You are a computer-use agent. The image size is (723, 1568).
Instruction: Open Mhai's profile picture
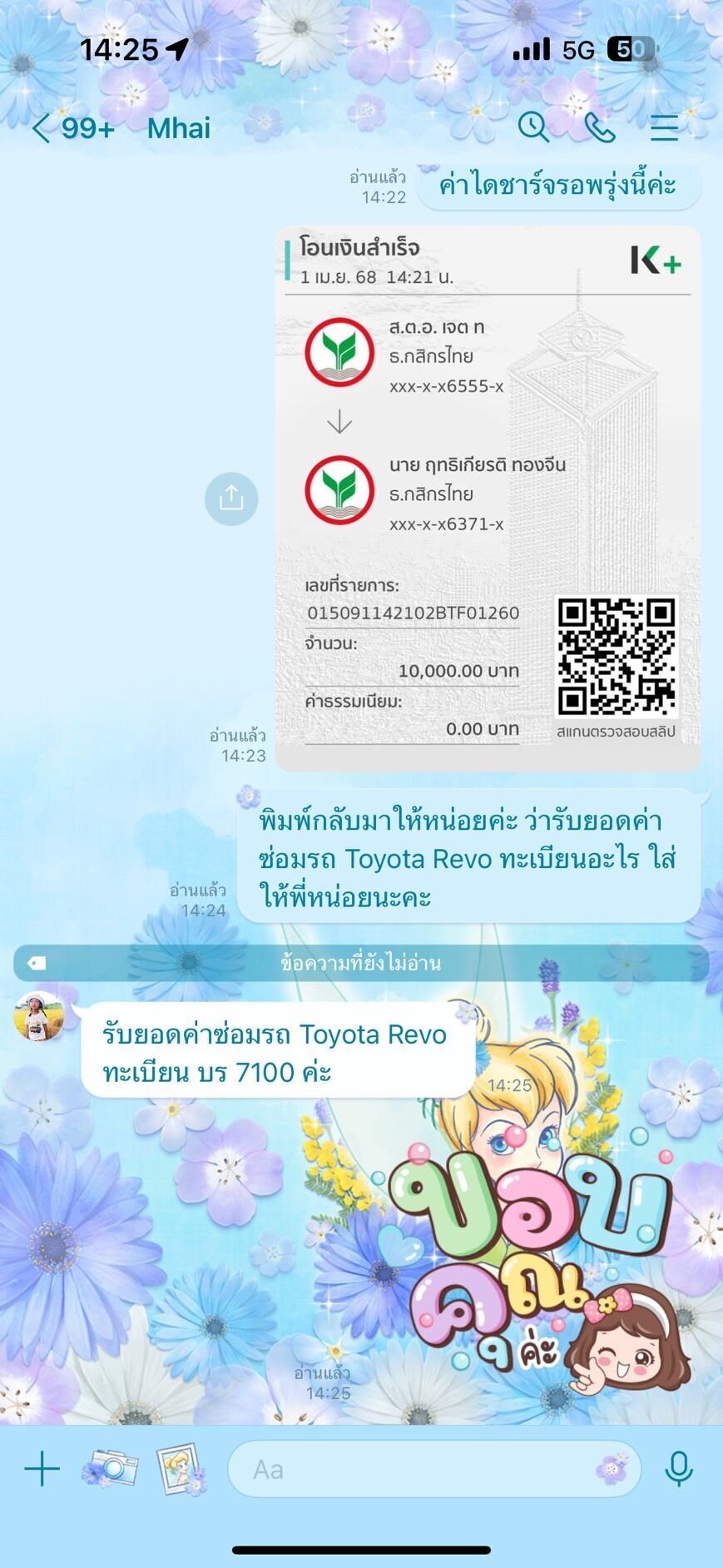pyautogui.click(x=40, y=1016)
